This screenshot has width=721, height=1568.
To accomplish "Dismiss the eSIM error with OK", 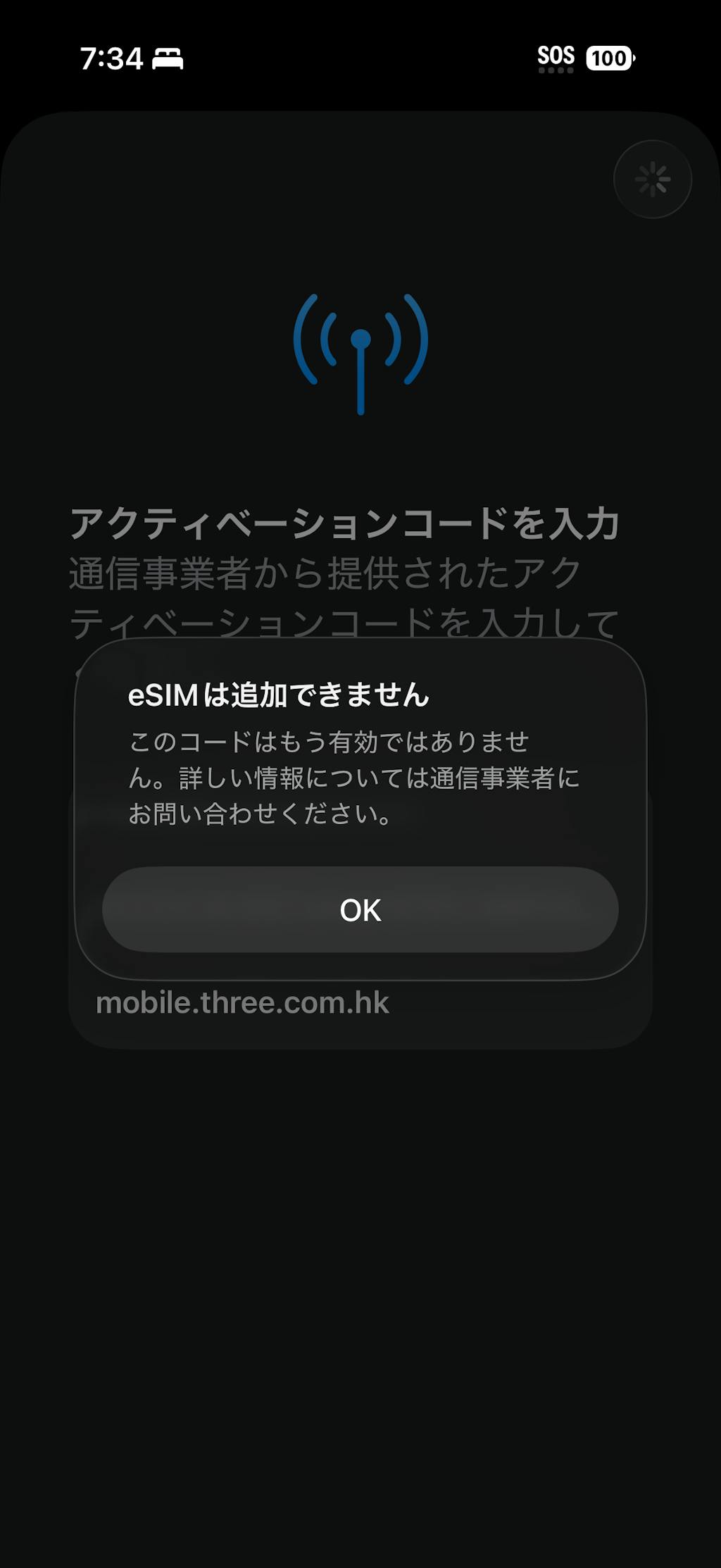I will tap(360, 909).
